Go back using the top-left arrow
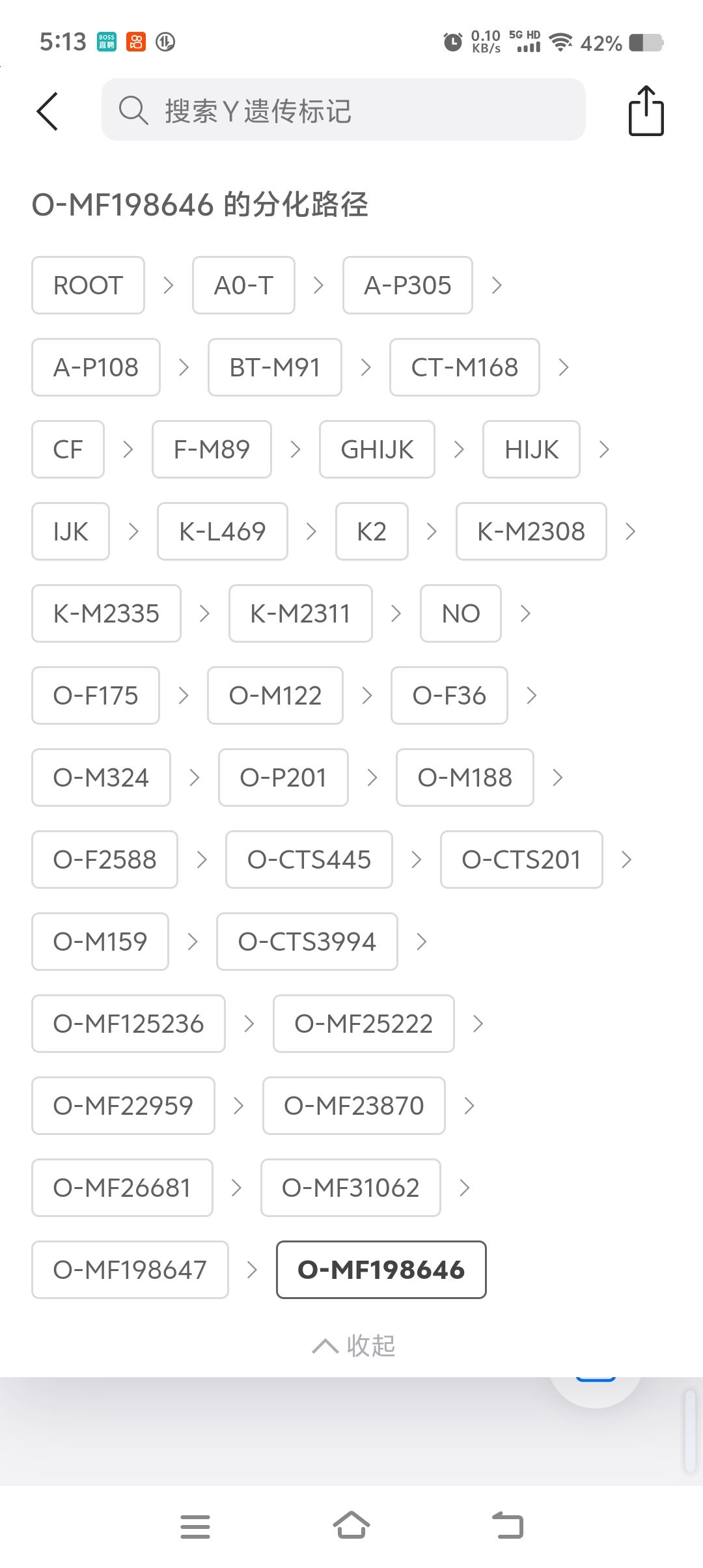703x1568 pixels. [48, 111]
